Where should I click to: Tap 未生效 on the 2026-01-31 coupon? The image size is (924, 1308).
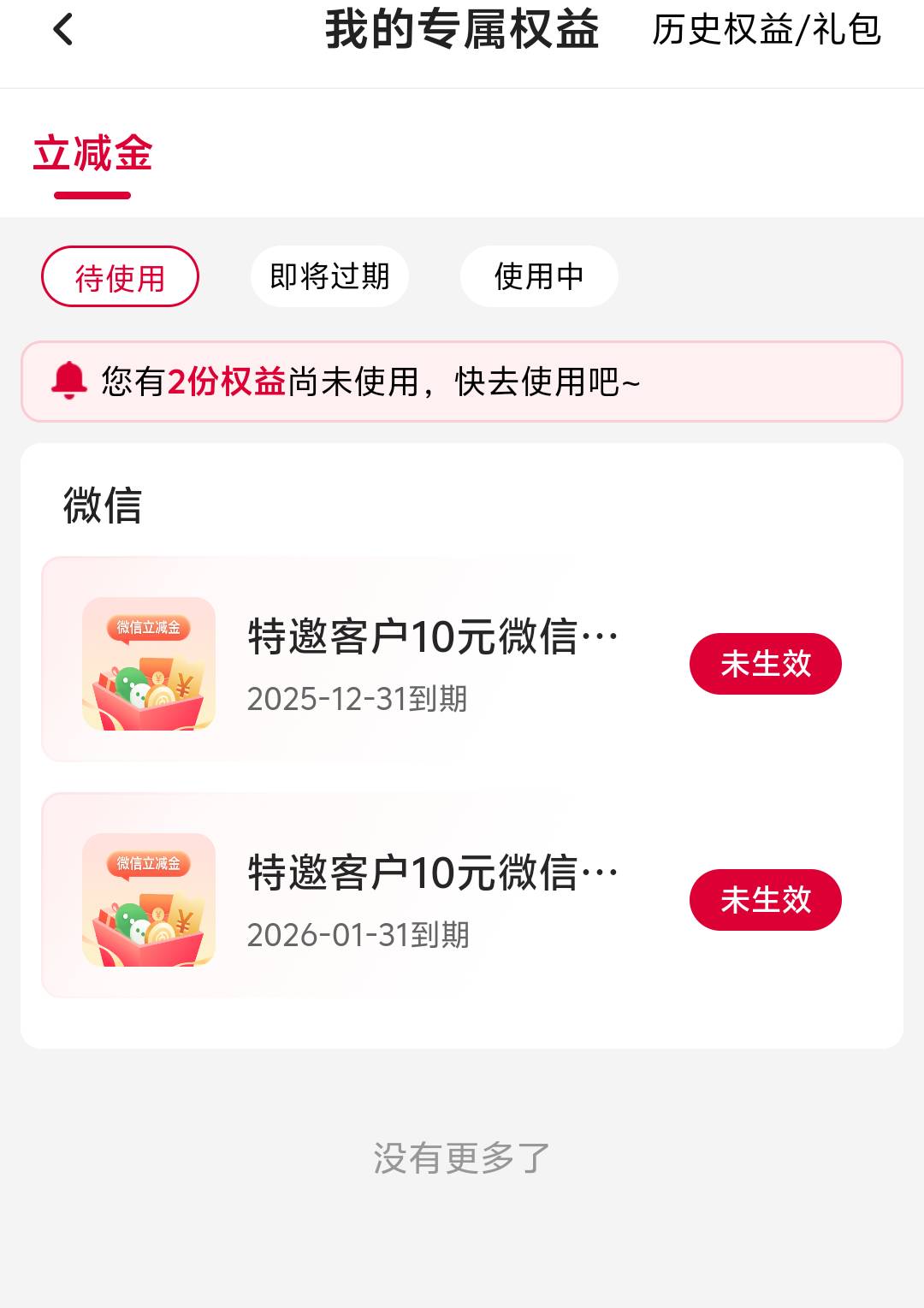765,900
